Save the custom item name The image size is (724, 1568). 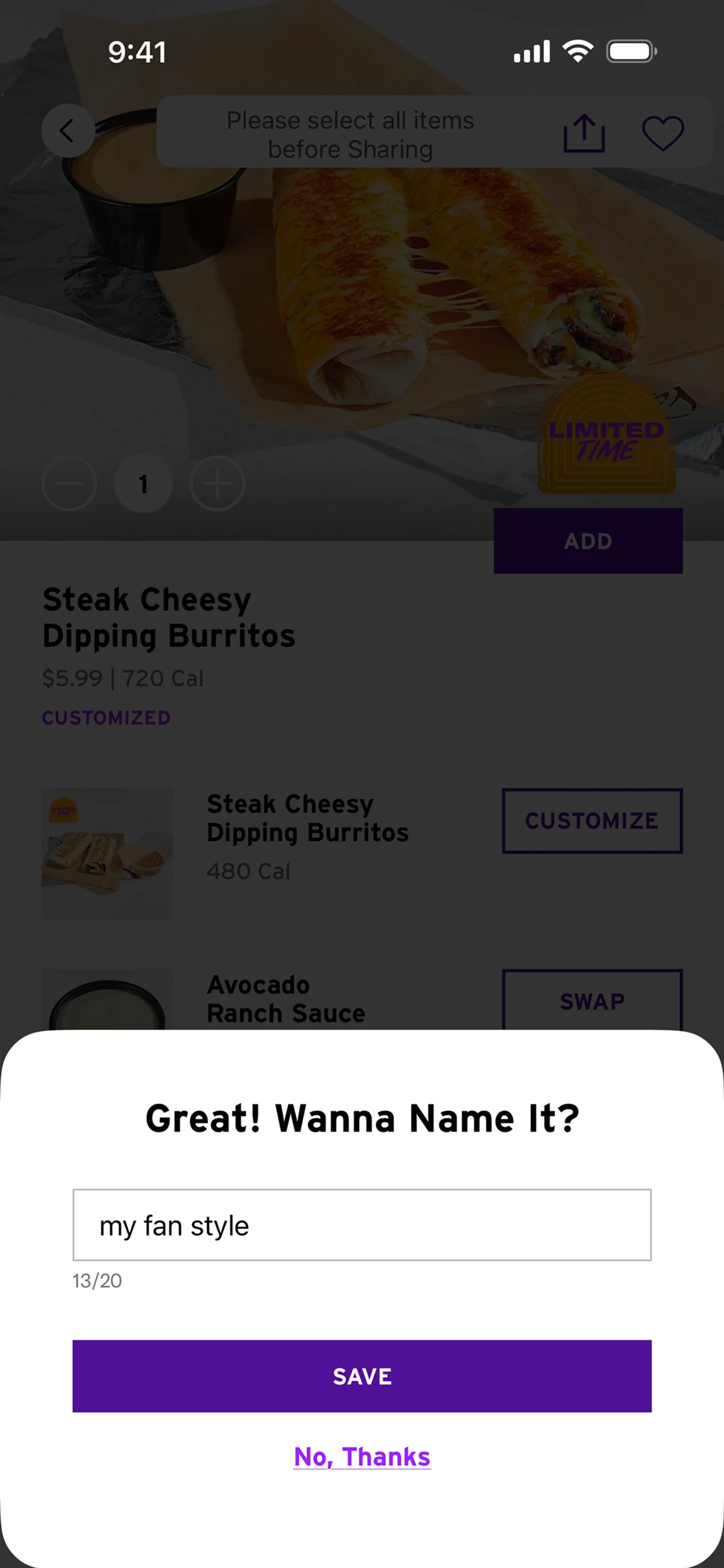[362, 1376]
